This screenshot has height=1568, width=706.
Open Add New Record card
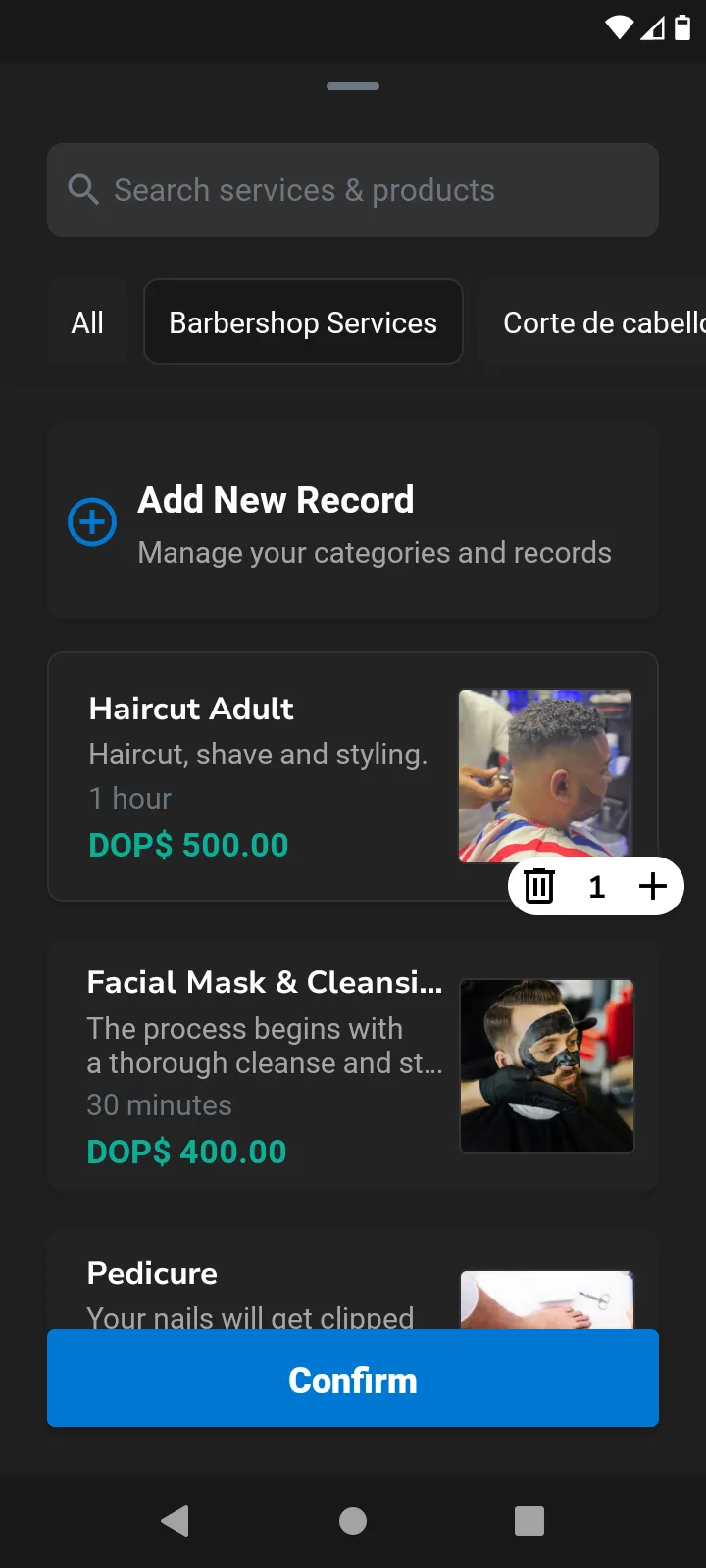(353, 521)
